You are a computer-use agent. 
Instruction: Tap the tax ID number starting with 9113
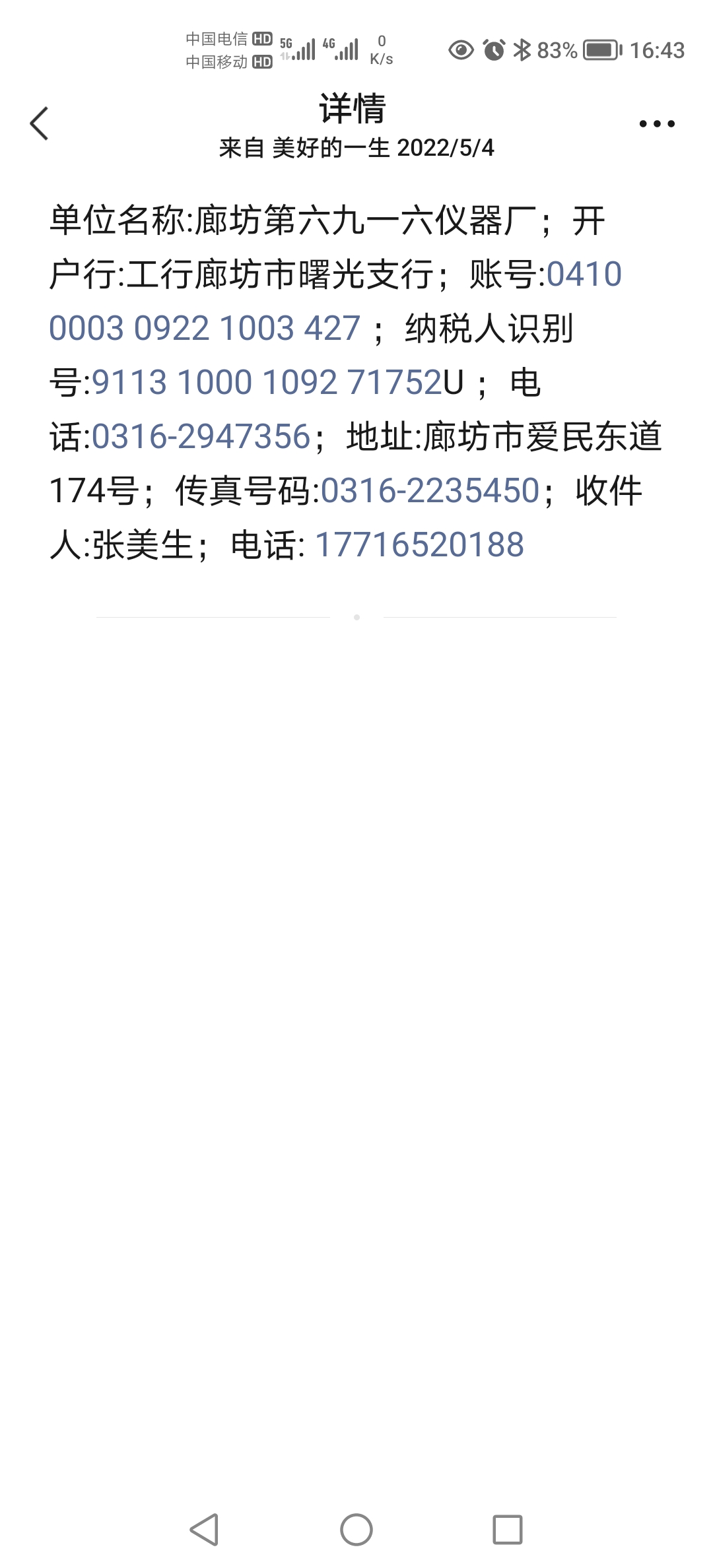click(x=267, y=383)
